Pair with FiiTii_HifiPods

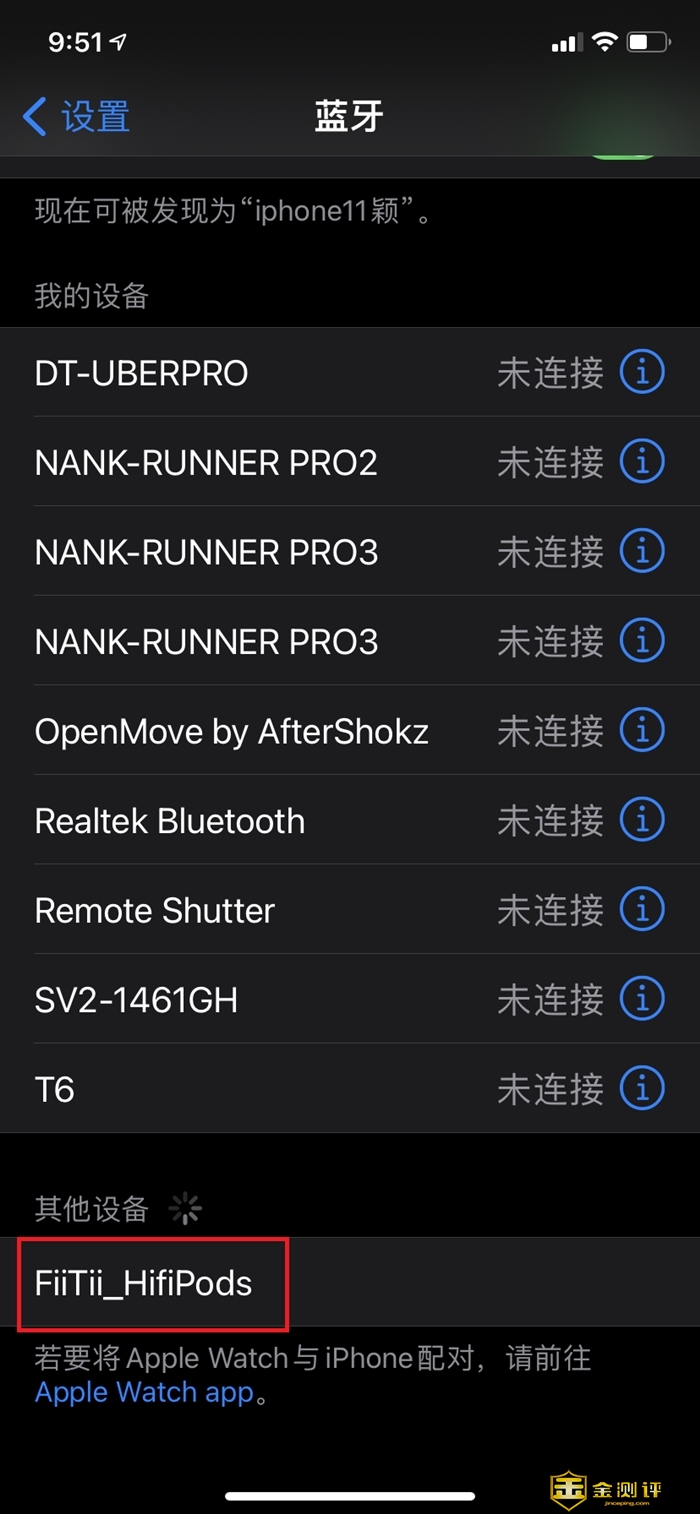(x=350, y=1283)
